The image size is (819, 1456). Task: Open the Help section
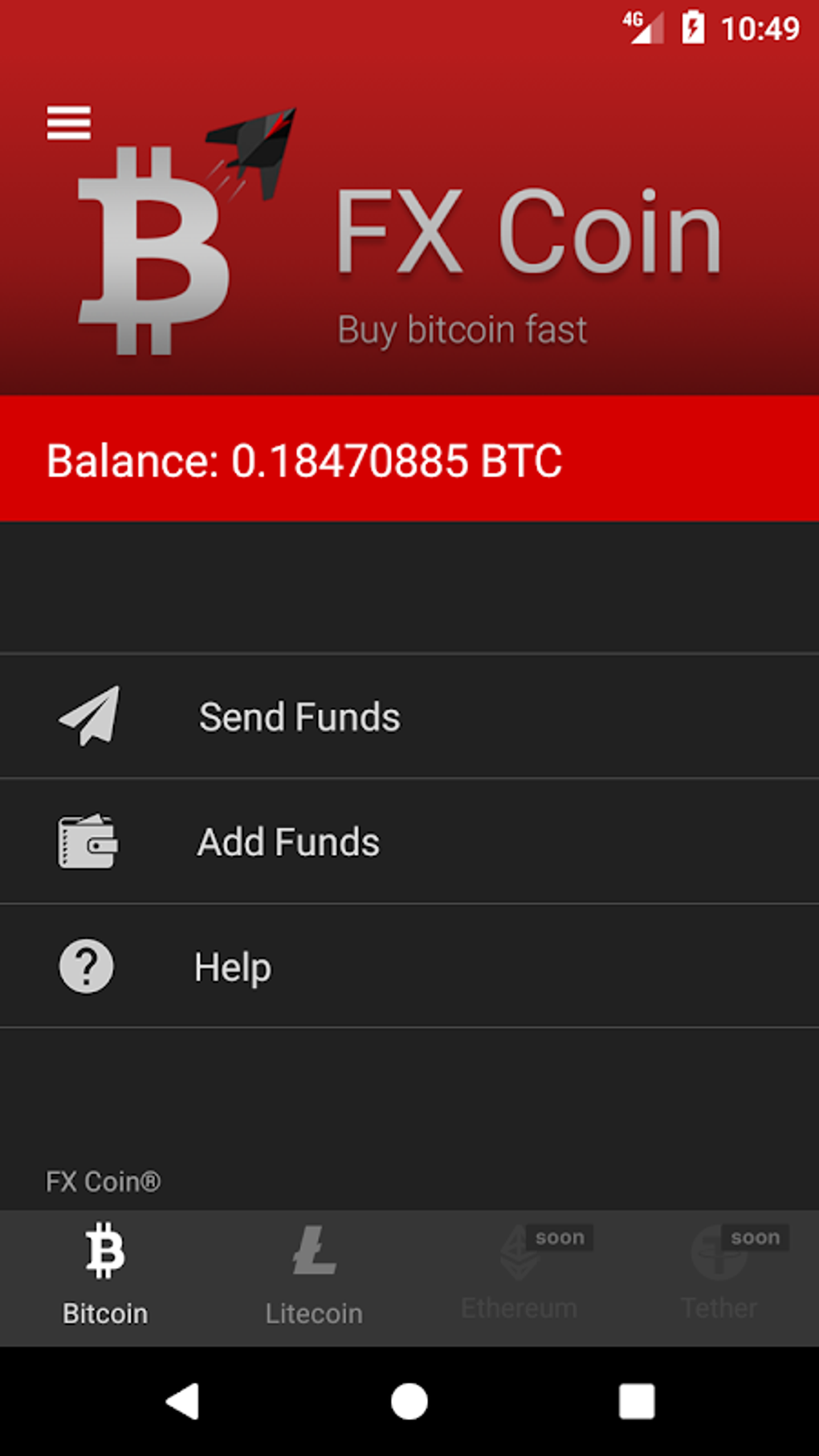coord(232,966)
